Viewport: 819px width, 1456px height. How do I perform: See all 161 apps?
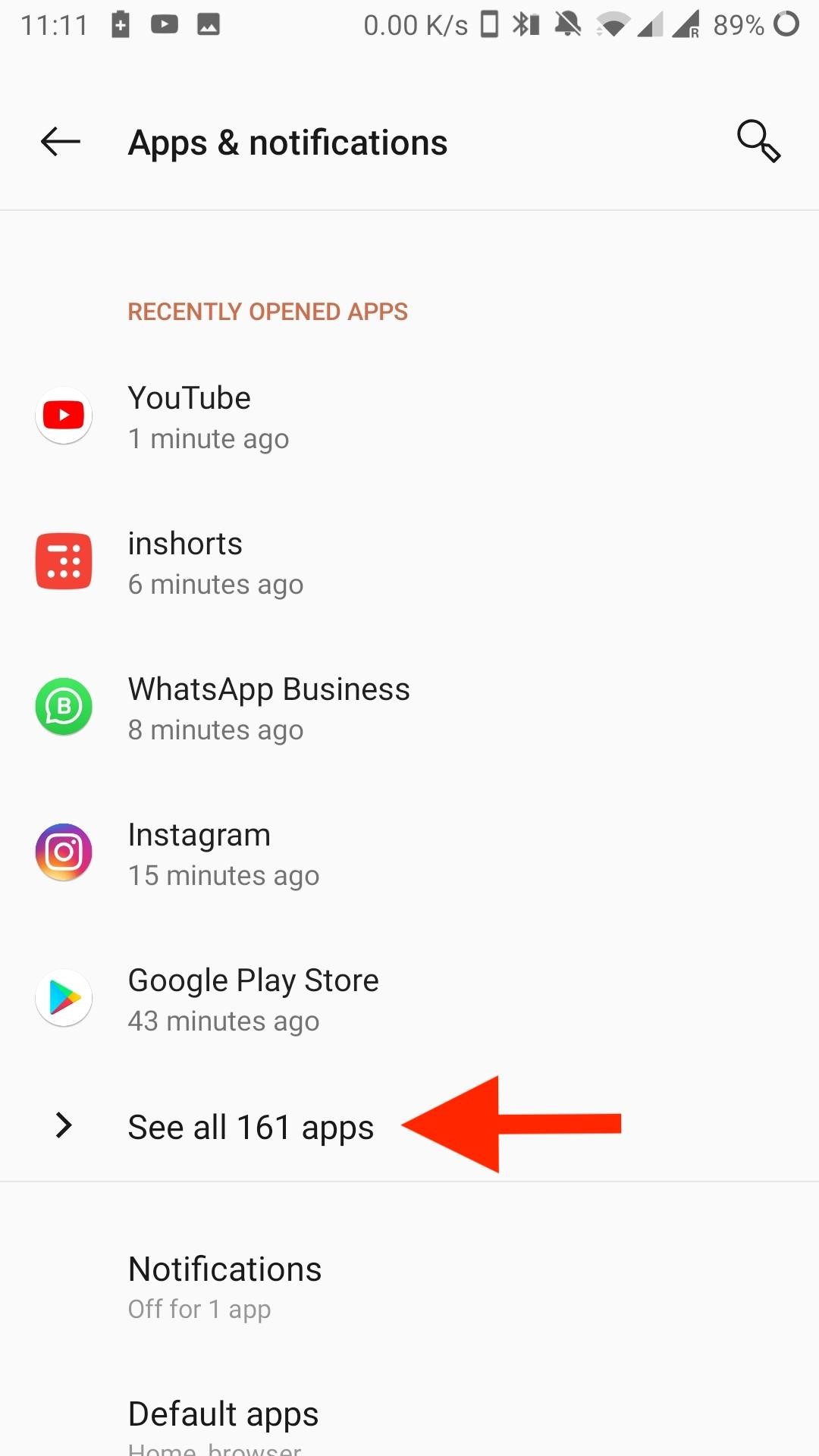(409, 1125)
